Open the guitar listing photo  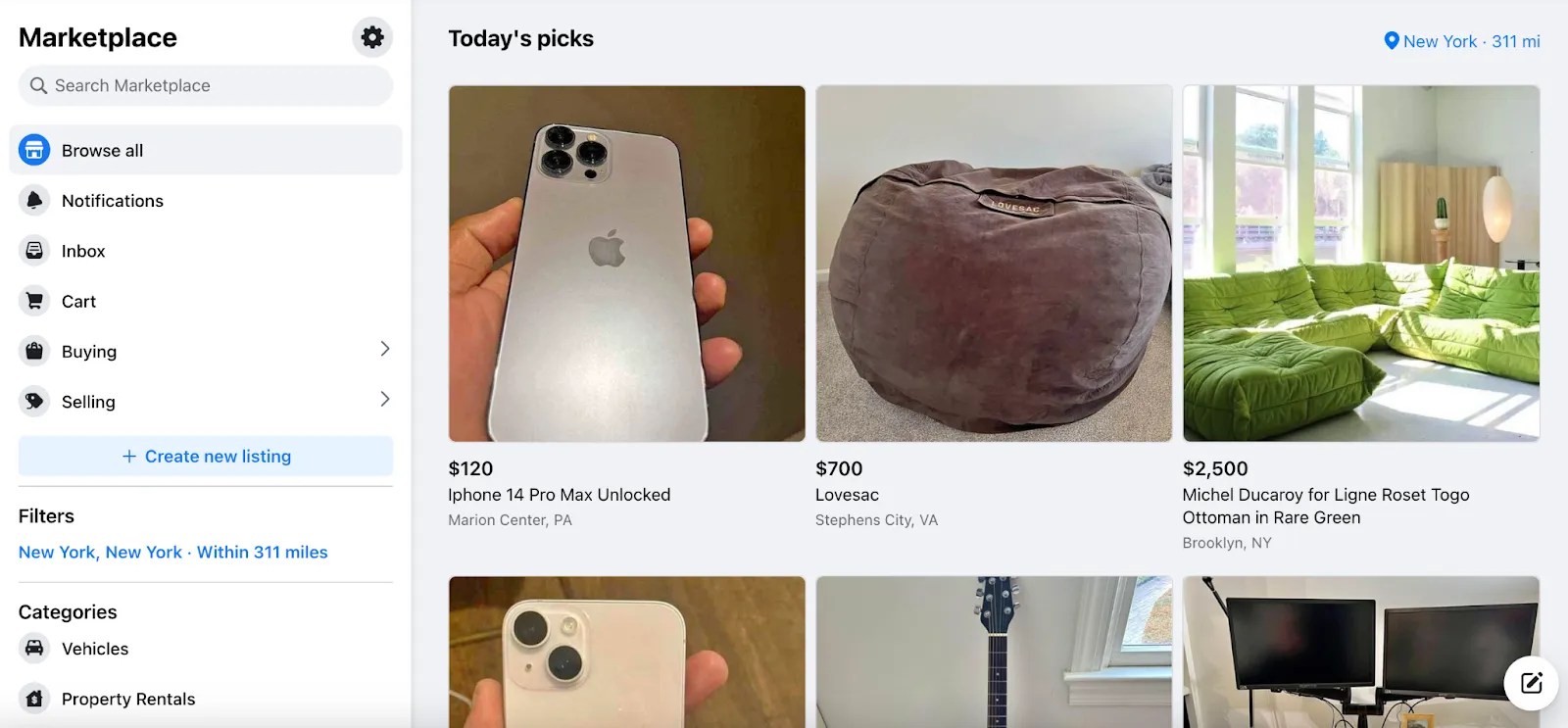click(993, 652)
